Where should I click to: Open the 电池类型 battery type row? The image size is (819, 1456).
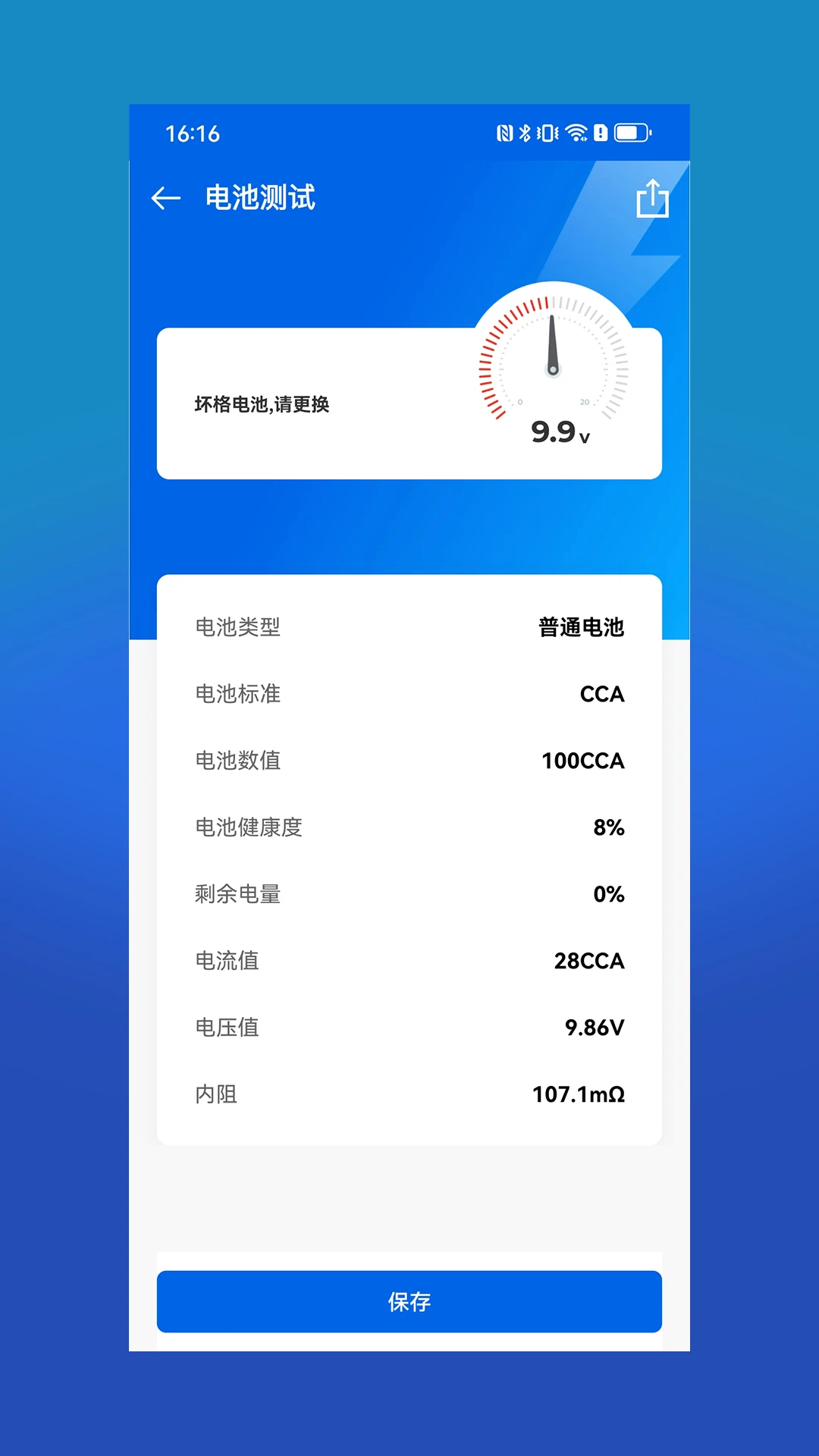pyautogui.click(x=409, y=627)
